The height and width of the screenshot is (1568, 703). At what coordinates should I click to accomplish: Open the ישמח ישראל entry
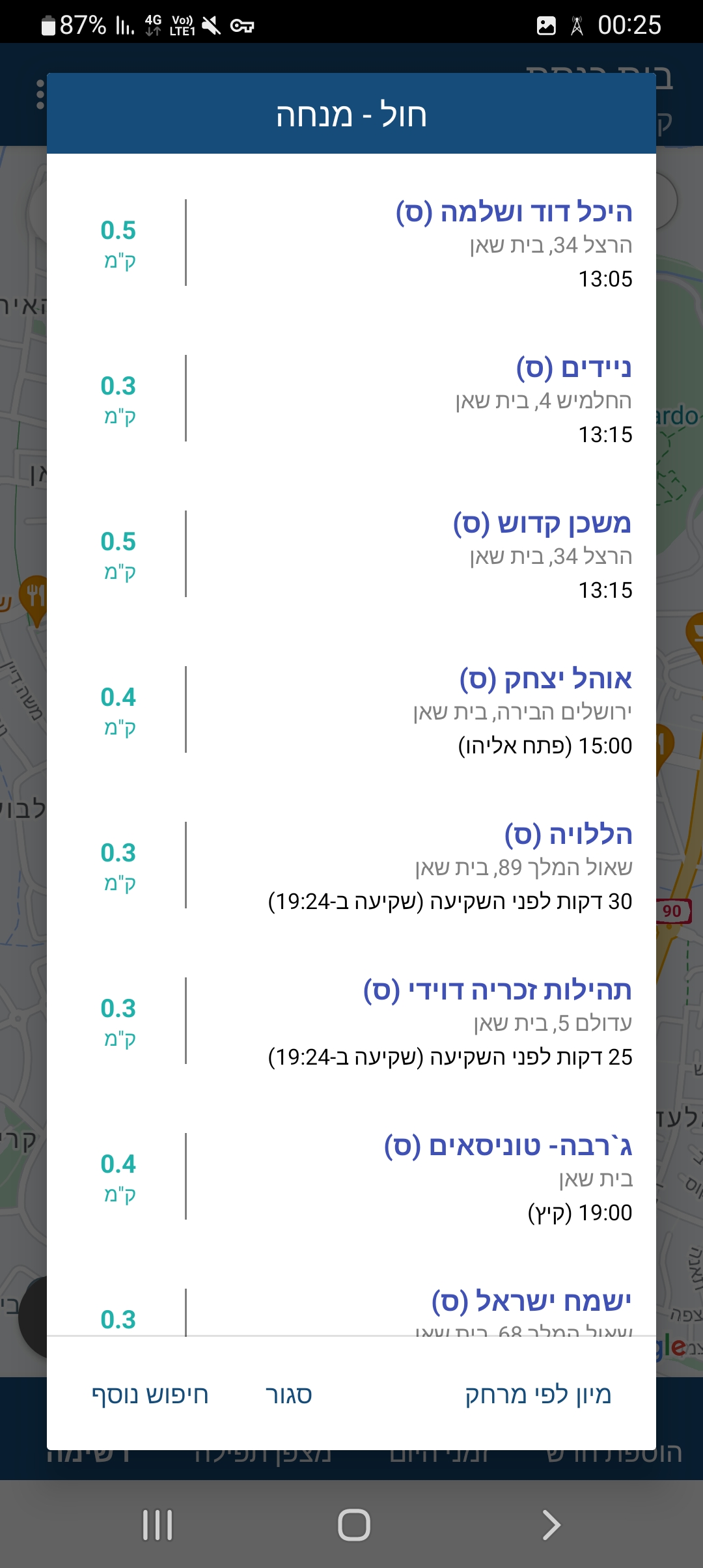(x=531, y=1302)
